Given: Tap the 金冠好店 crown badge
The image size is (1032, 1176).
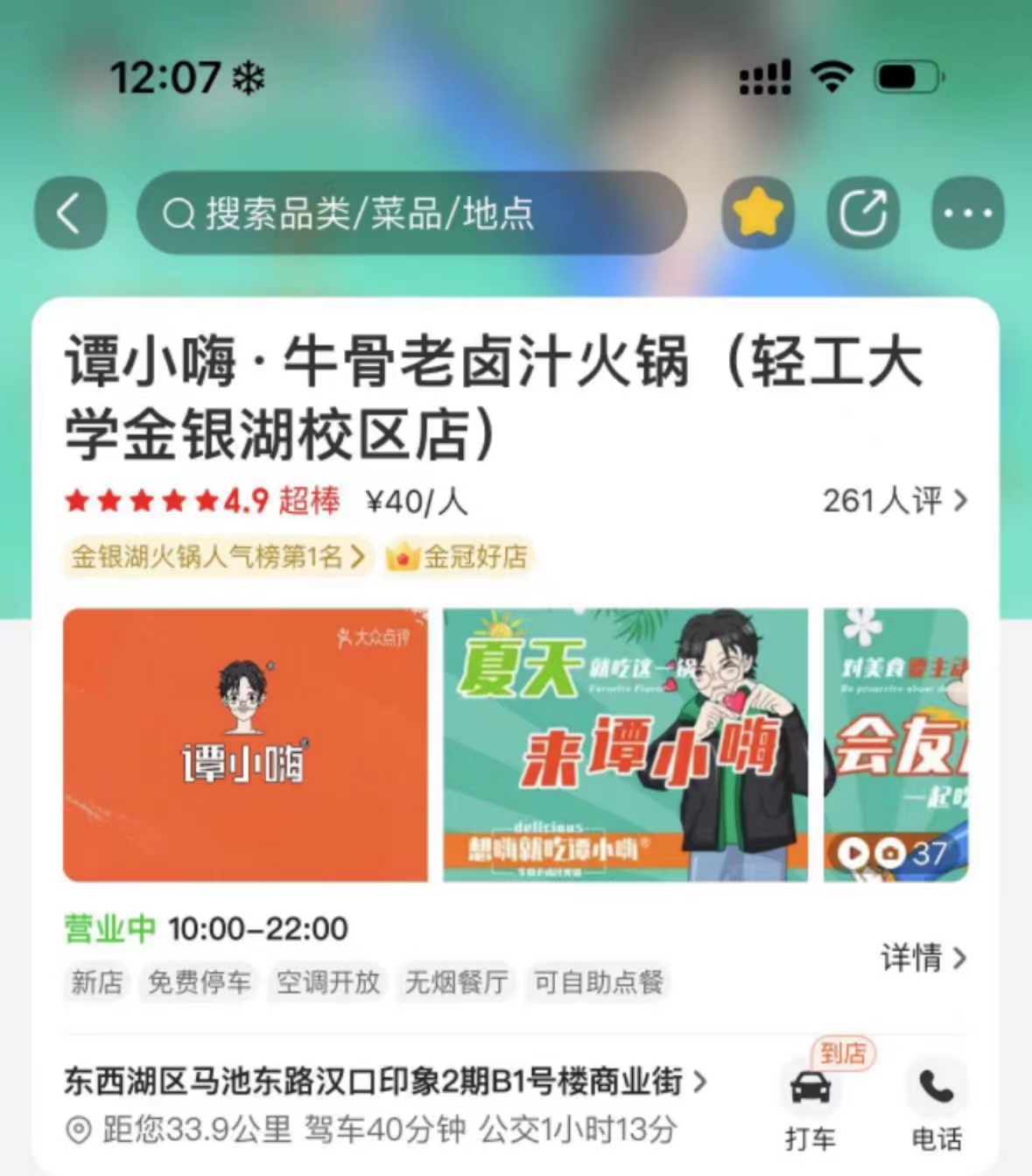Looking at the screenshot, I should point(459,557).
